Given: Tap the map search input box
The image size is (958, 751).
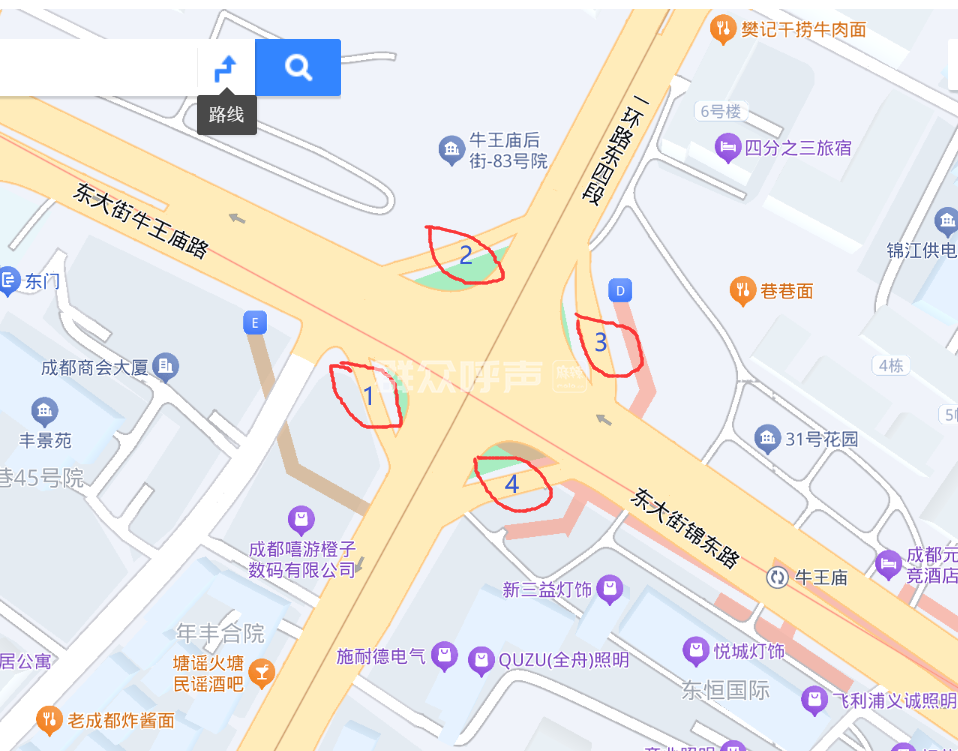Looking at the screenshot, I should point(98,68).
